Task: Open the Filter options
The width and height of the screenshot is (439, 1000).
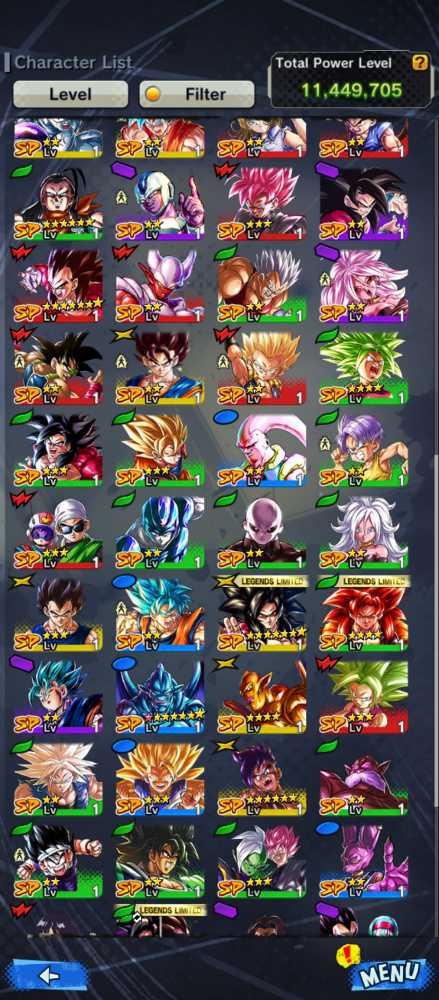Action: [197, 94]
